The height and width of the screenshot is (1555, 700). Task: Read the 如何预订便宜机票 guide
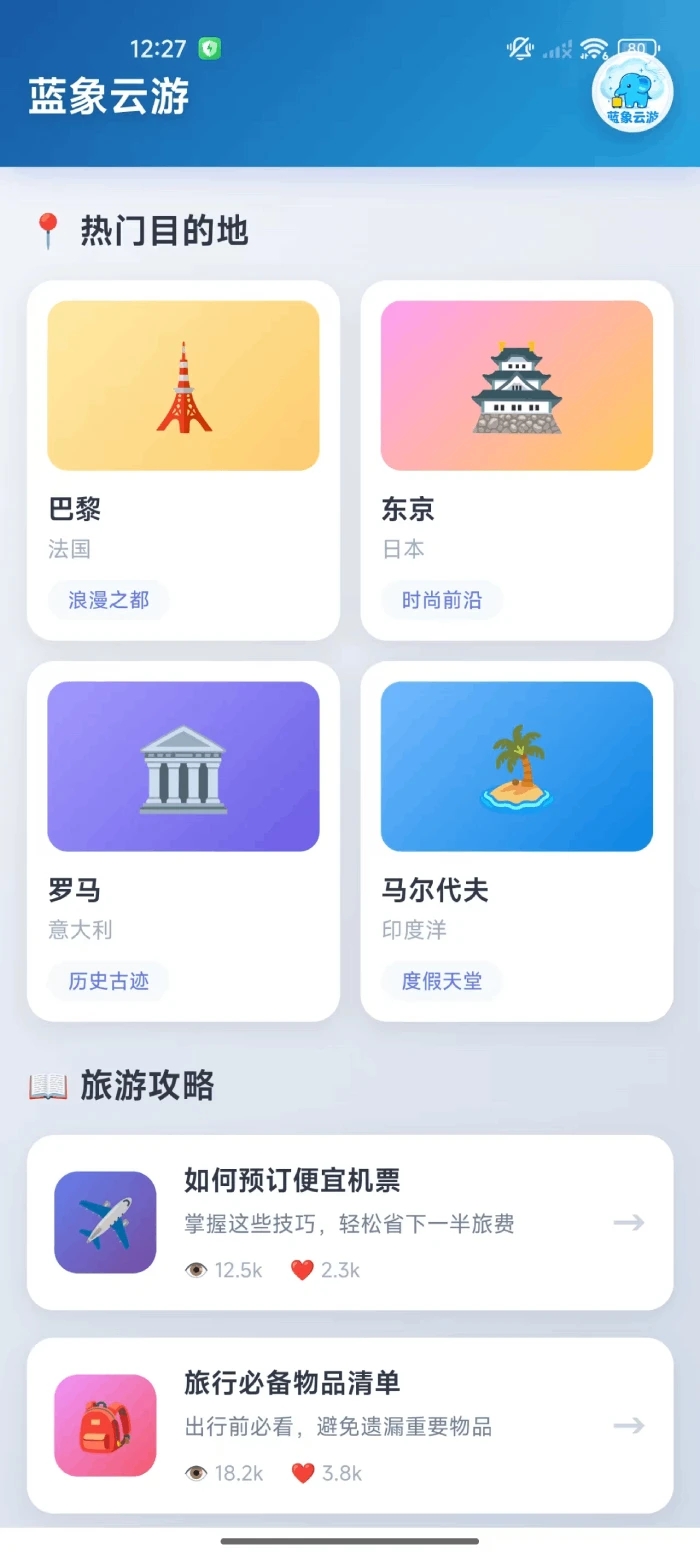[x=349, y=1222]
